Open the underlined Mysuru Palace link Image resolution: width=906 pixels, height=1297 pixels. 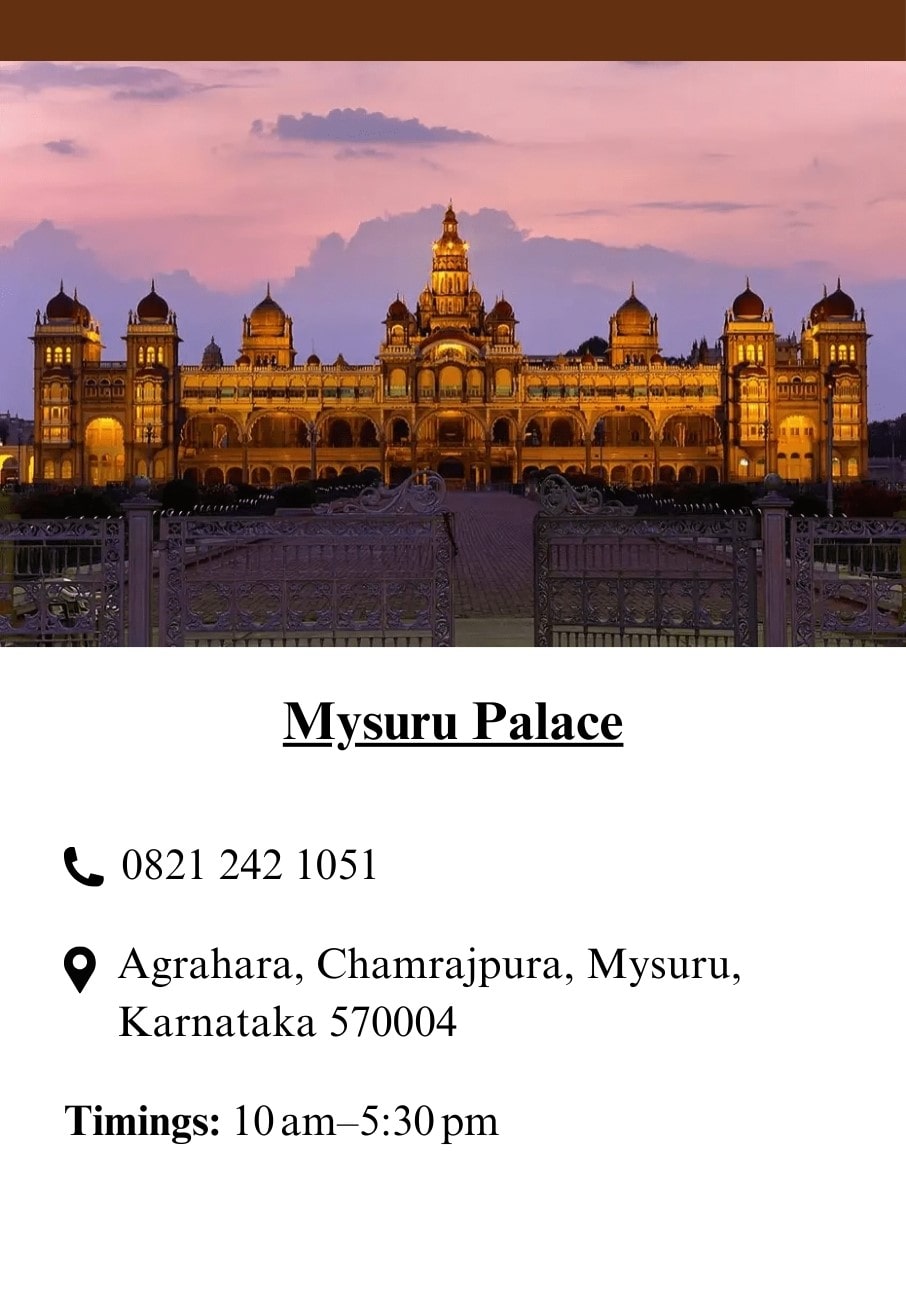pos(452,722)
